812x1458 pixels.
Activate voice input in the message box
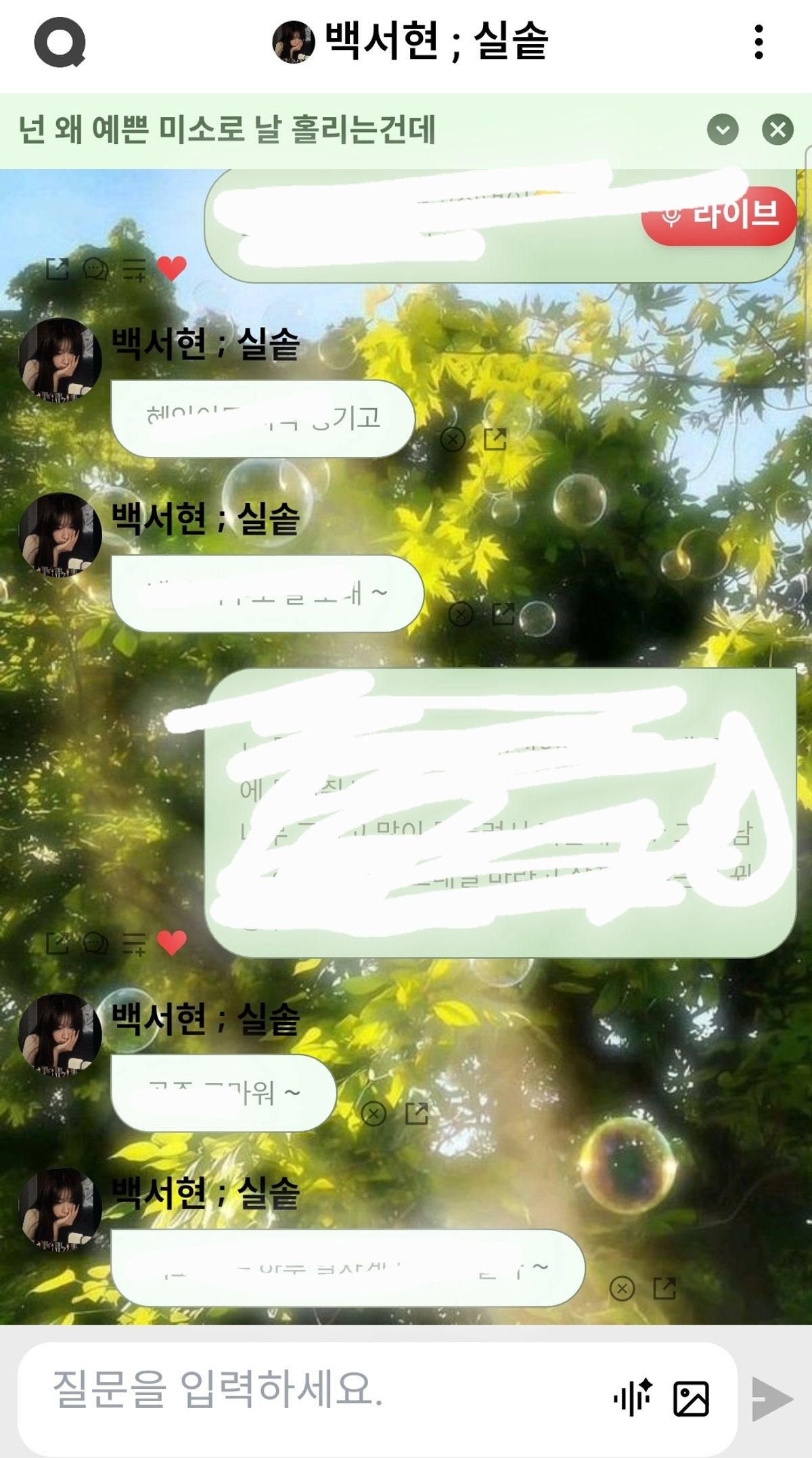tap(633, 1397)
